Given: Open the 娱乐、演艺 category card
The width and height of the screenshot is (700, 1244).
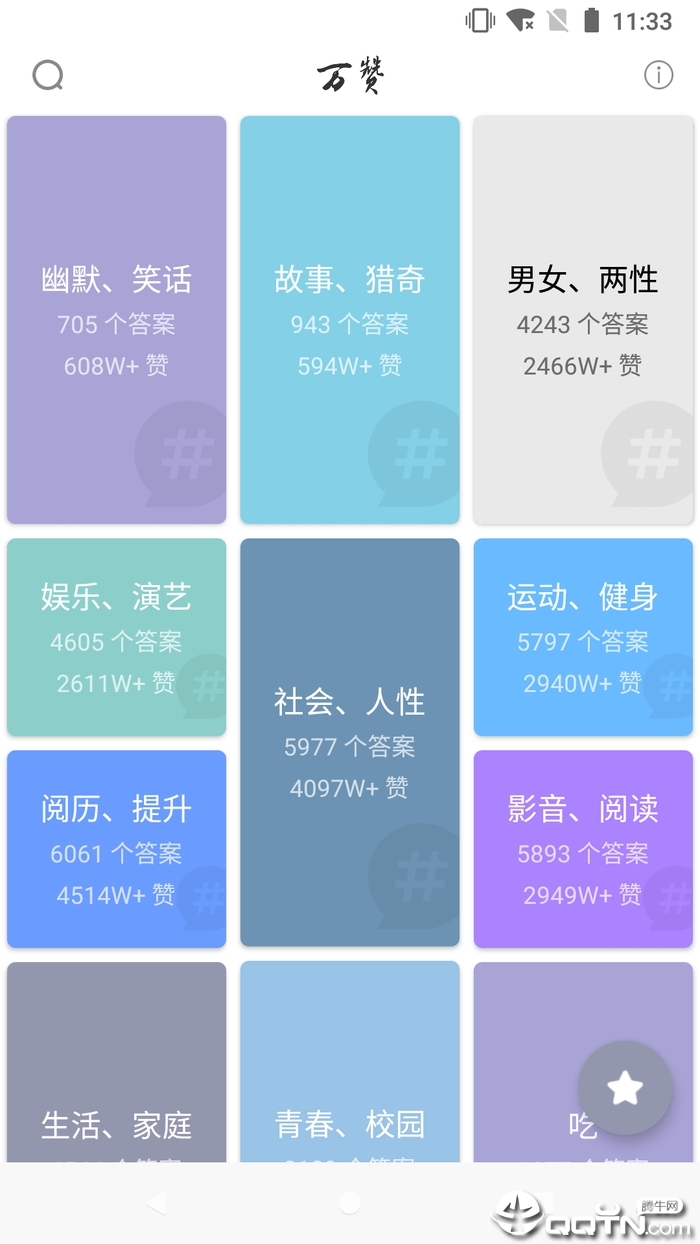Looking at the screenshot, I should point(116,637).
